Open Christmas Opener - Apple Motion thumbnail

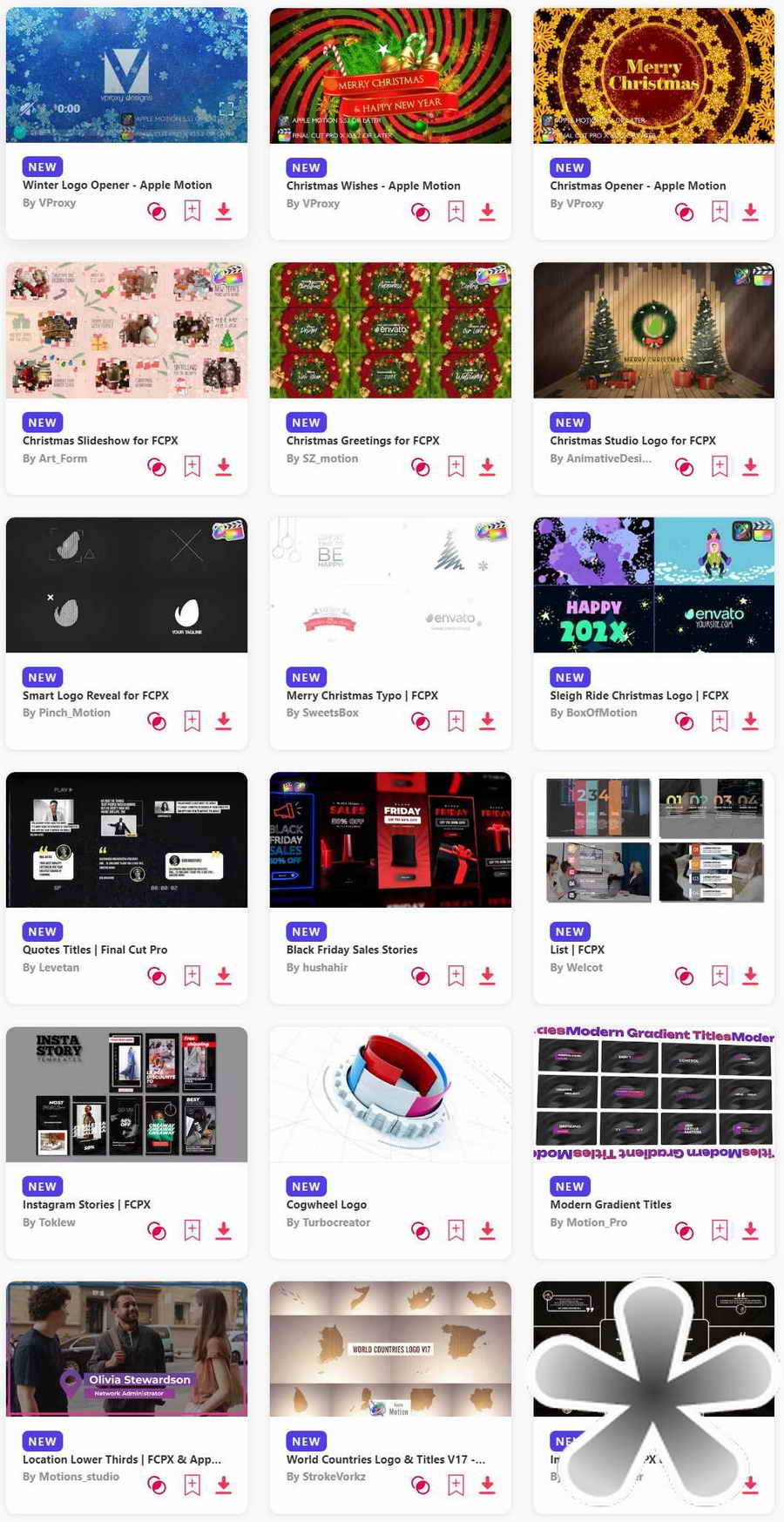(653, 76)
